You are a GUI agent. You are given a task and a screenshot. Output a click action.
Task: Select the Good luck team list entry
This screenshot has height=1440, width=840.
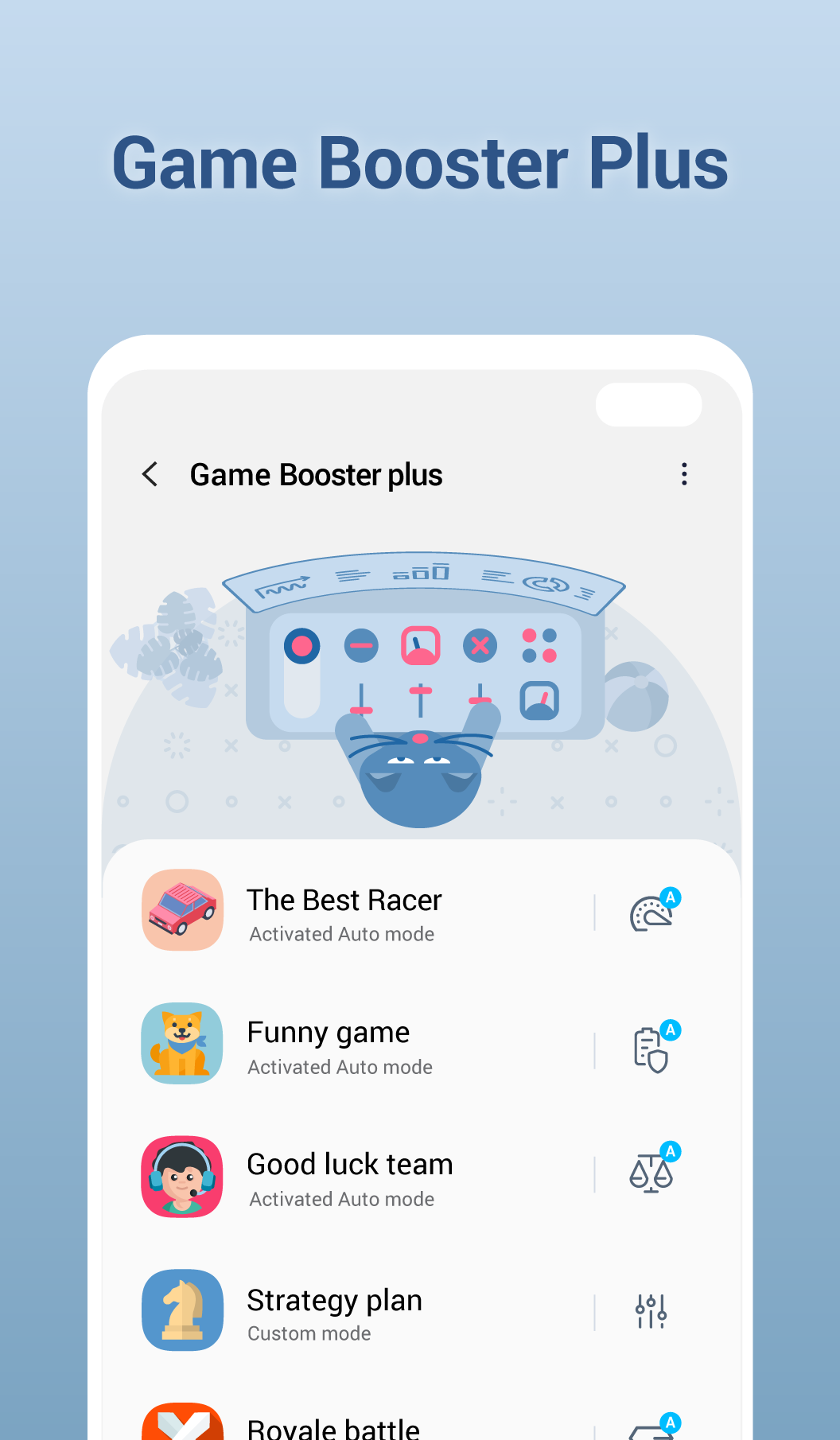350,1177
